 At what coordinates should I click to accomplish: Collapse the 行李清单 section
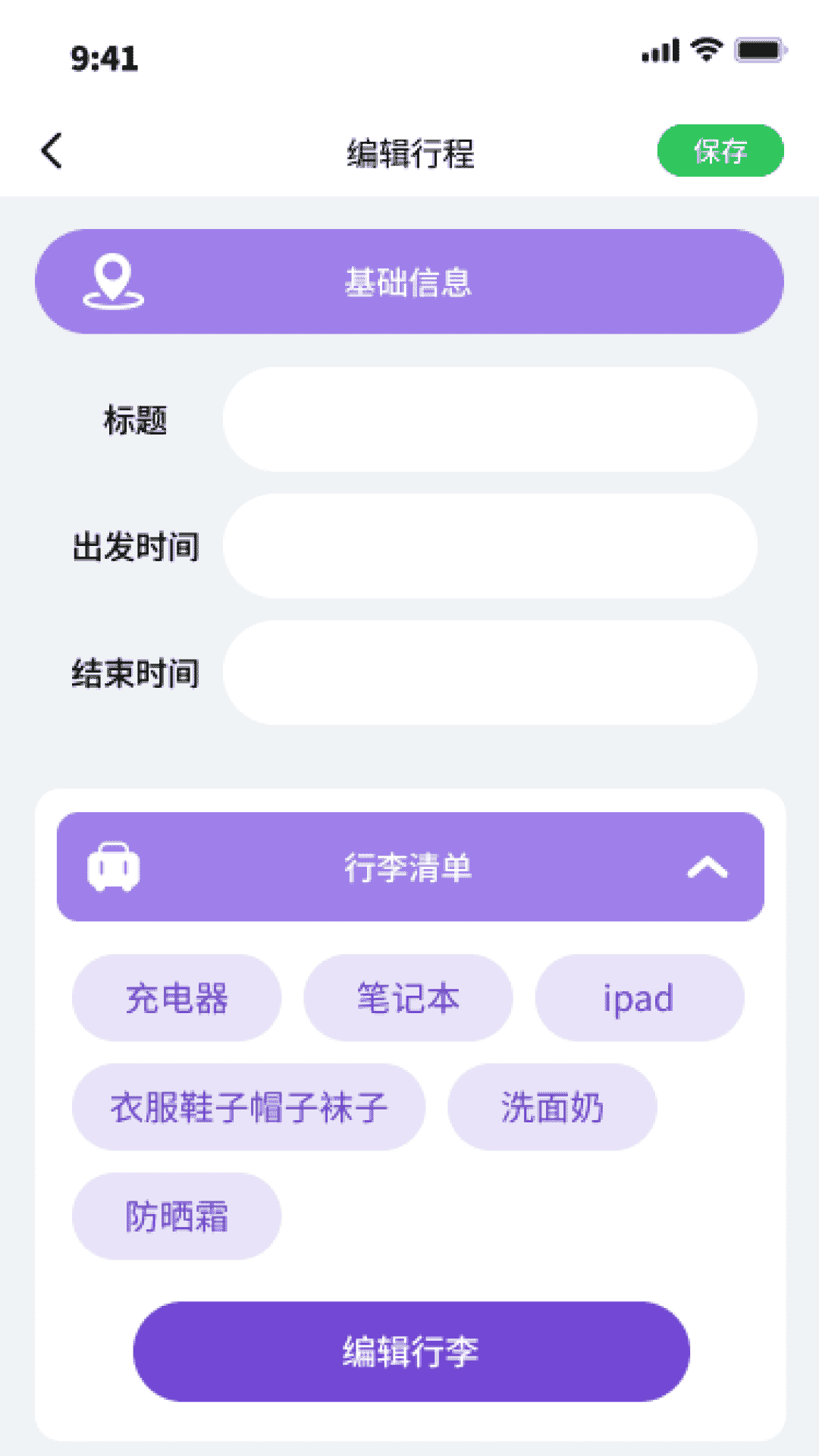[707, 870]
